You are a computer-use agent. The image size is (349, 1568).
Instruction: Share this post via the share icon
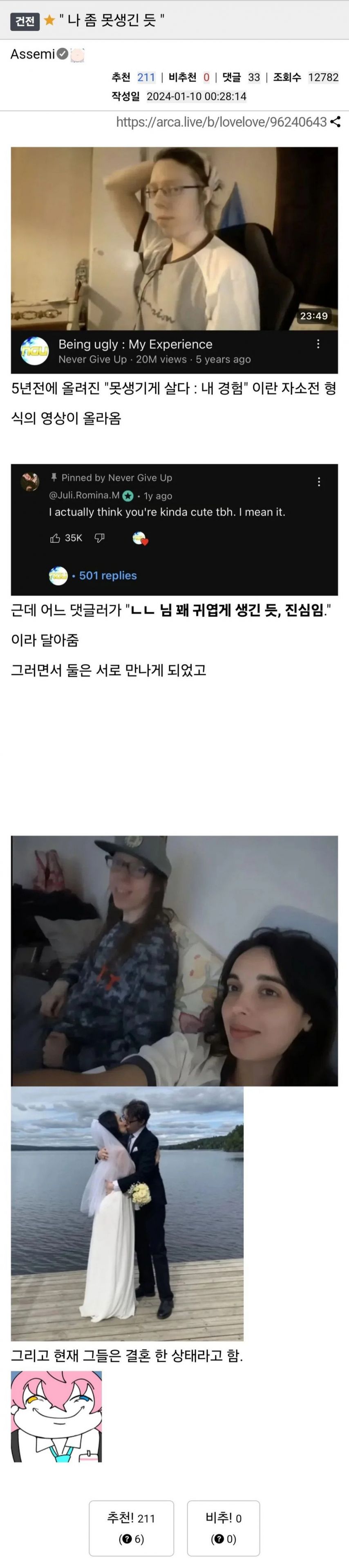(336, 122)
